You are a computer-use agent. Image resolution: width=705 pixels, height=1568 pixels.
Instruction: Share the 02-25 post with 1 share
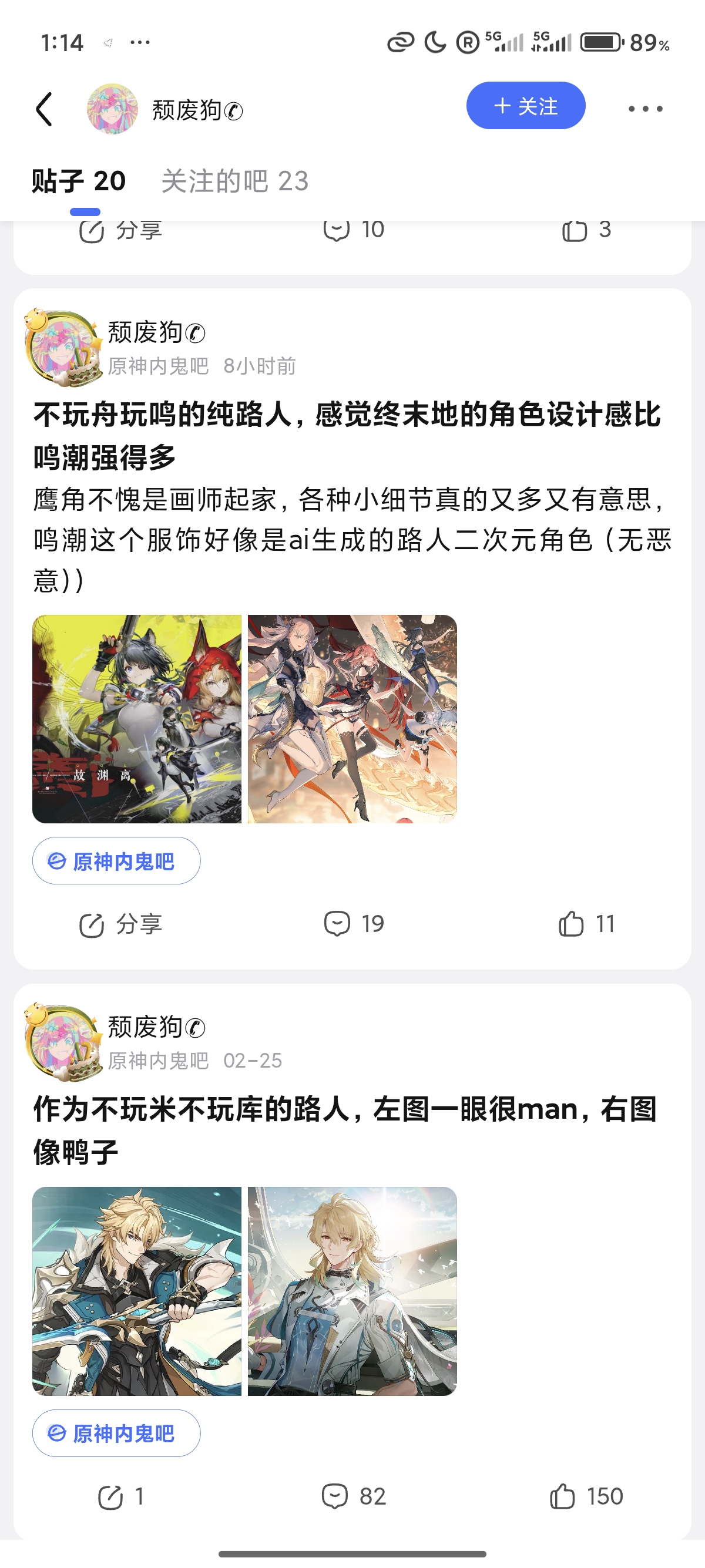coord(120,1497)
